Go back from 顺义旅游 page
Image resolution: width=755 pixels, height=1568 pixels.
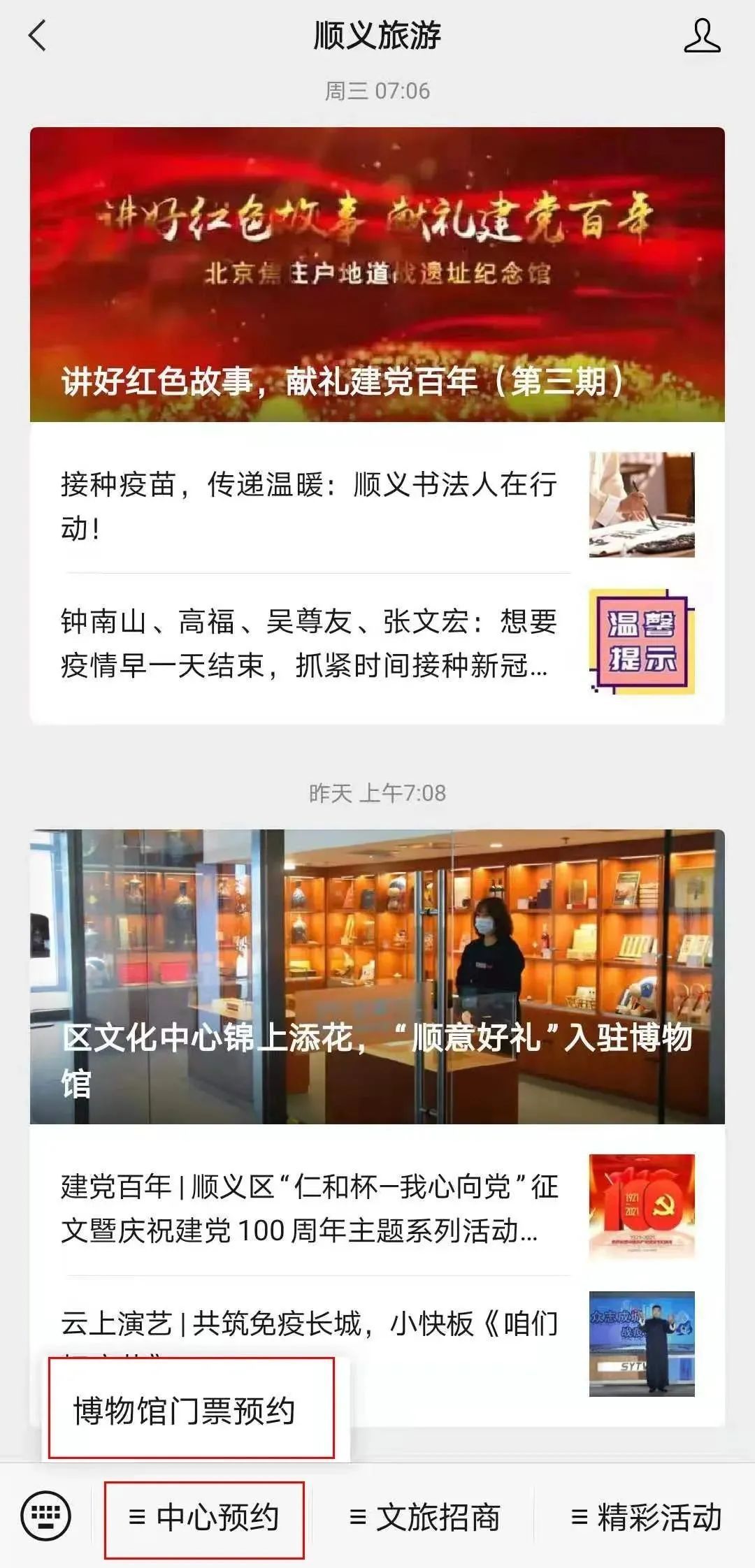point(38,35)
